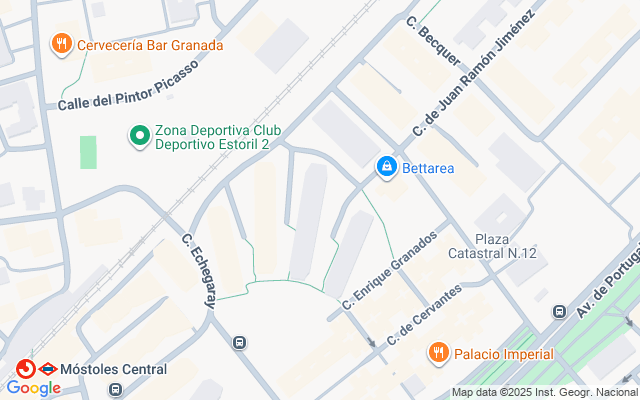Viewport: 640px width, 400px height.
Task: Select the Móstoles Central station marker
Action: (x=27, y=369)
